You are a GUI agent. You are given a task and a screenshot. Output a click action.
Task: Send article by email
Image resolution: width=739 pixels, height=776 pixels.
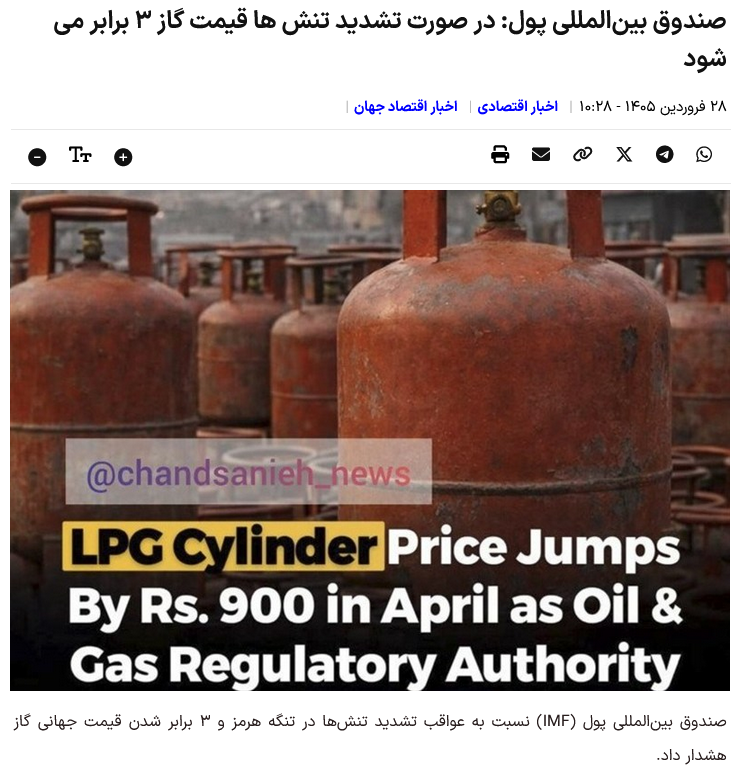pyautogui.click(x=541, y=154)
